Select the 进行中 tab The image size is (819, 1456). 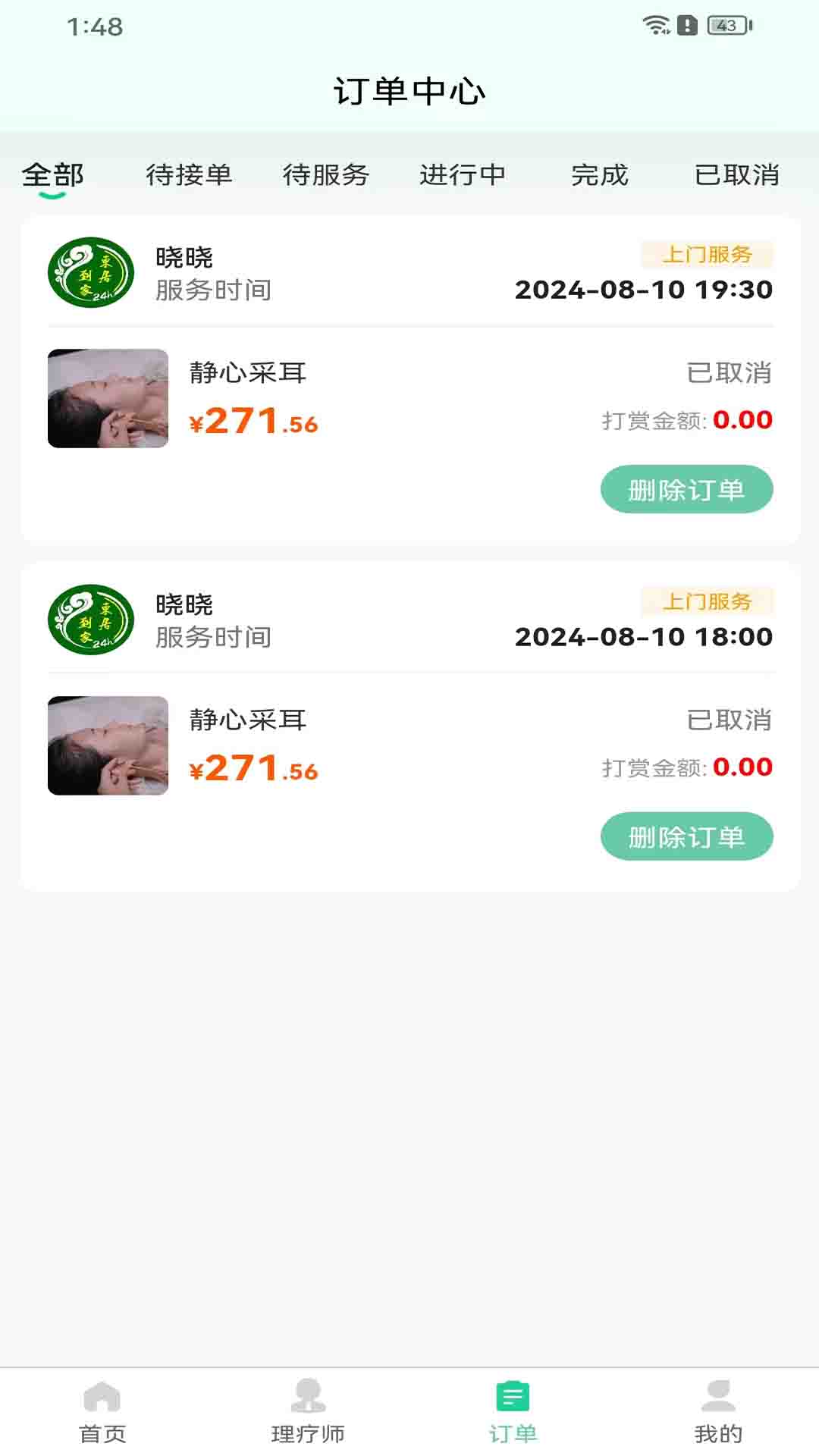tap(463, 175)
